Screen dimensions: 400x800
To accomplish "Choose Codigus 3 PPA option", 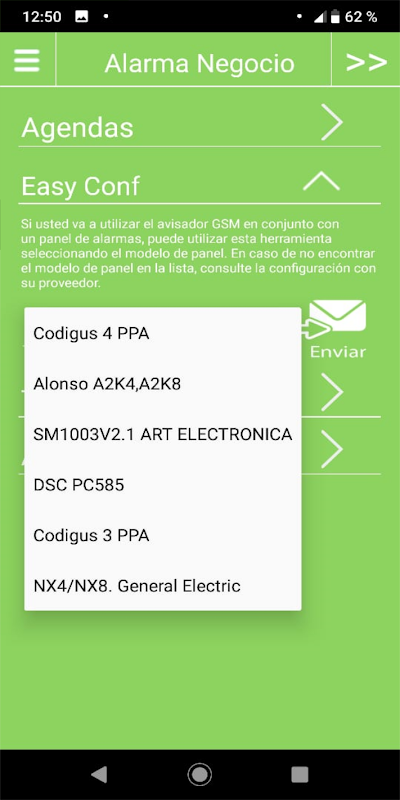I will pyautogui.click(x=163, y=536).
